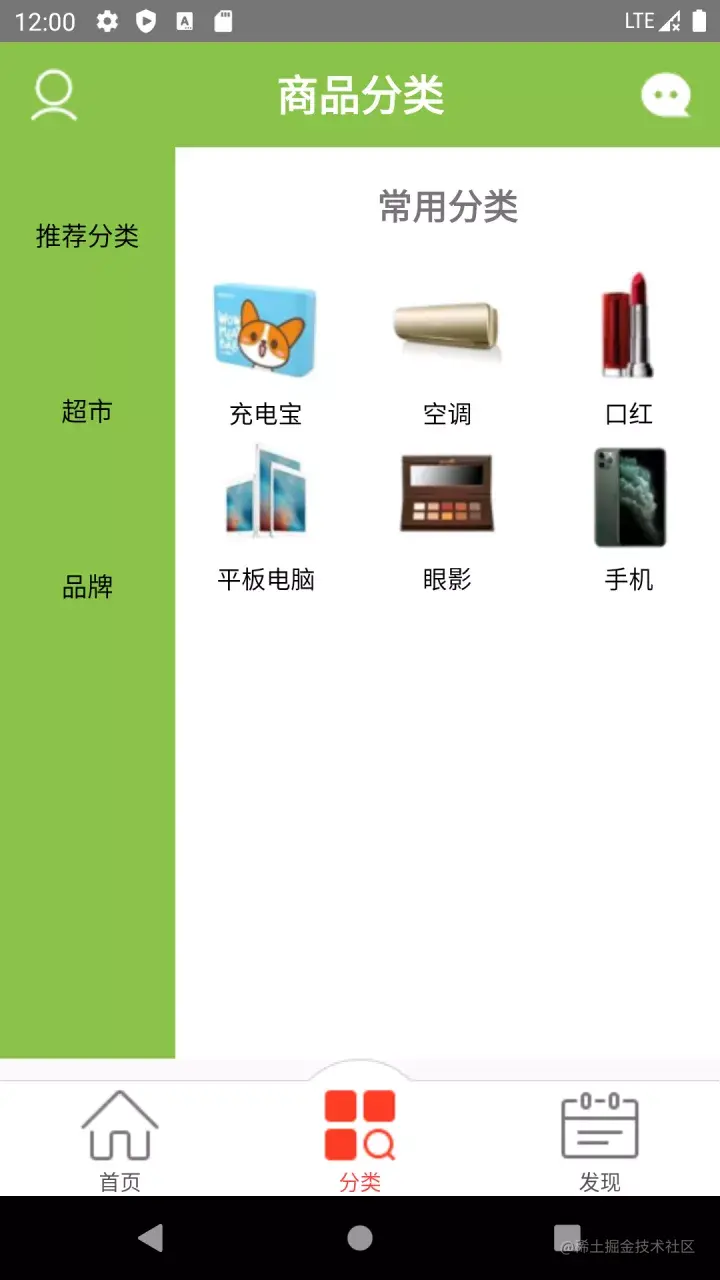Go to the 首页 home tab

120,1140
